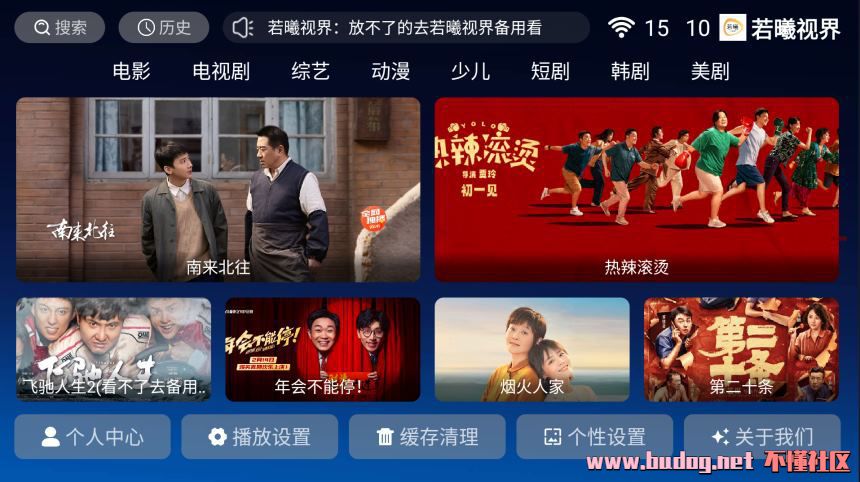The image size is (860, 482).
Task: Open the 热辣滚烫 movie card
Action: click(636, 189)
